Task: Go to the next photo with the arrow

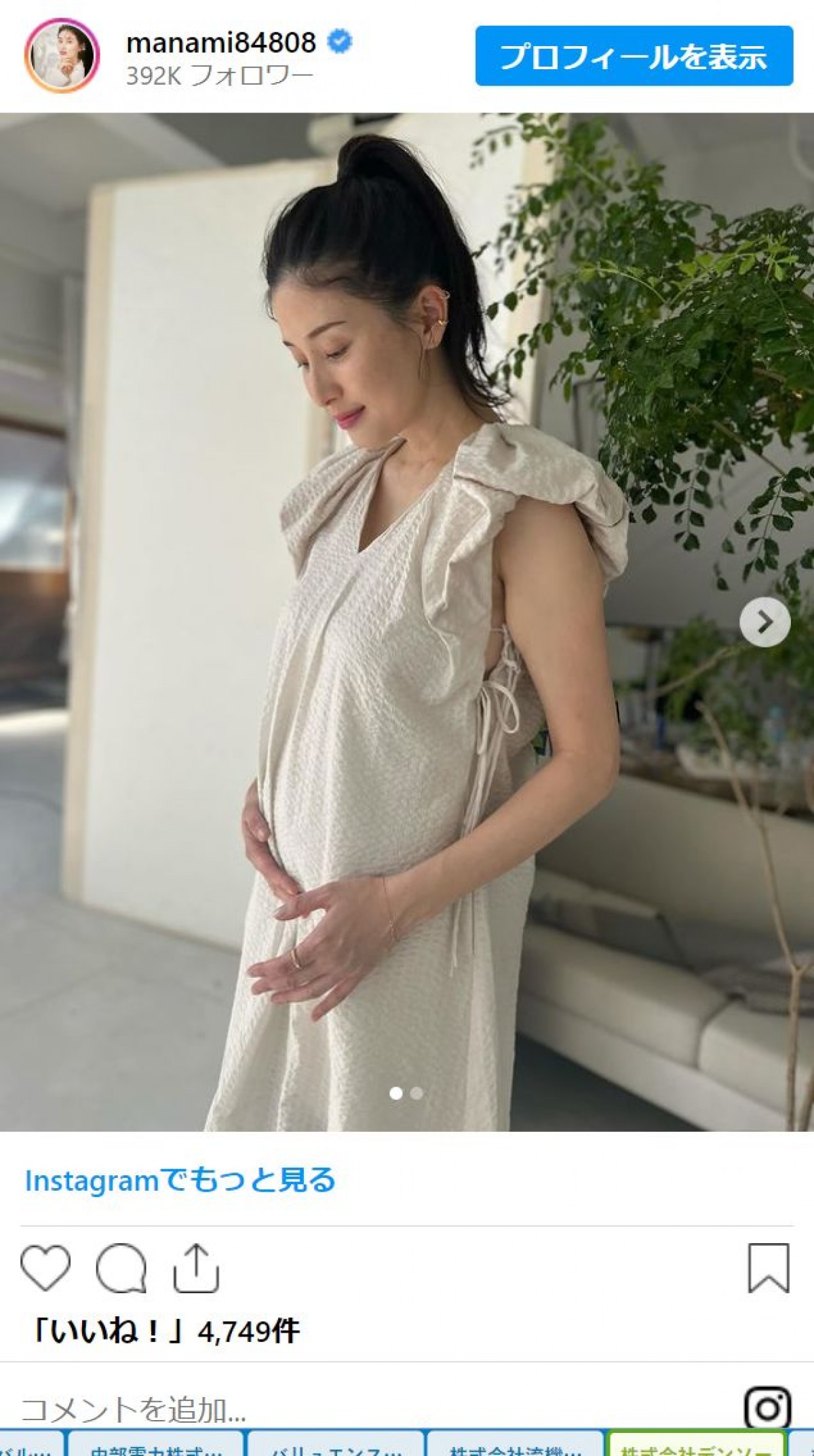Action: [764, 622]
